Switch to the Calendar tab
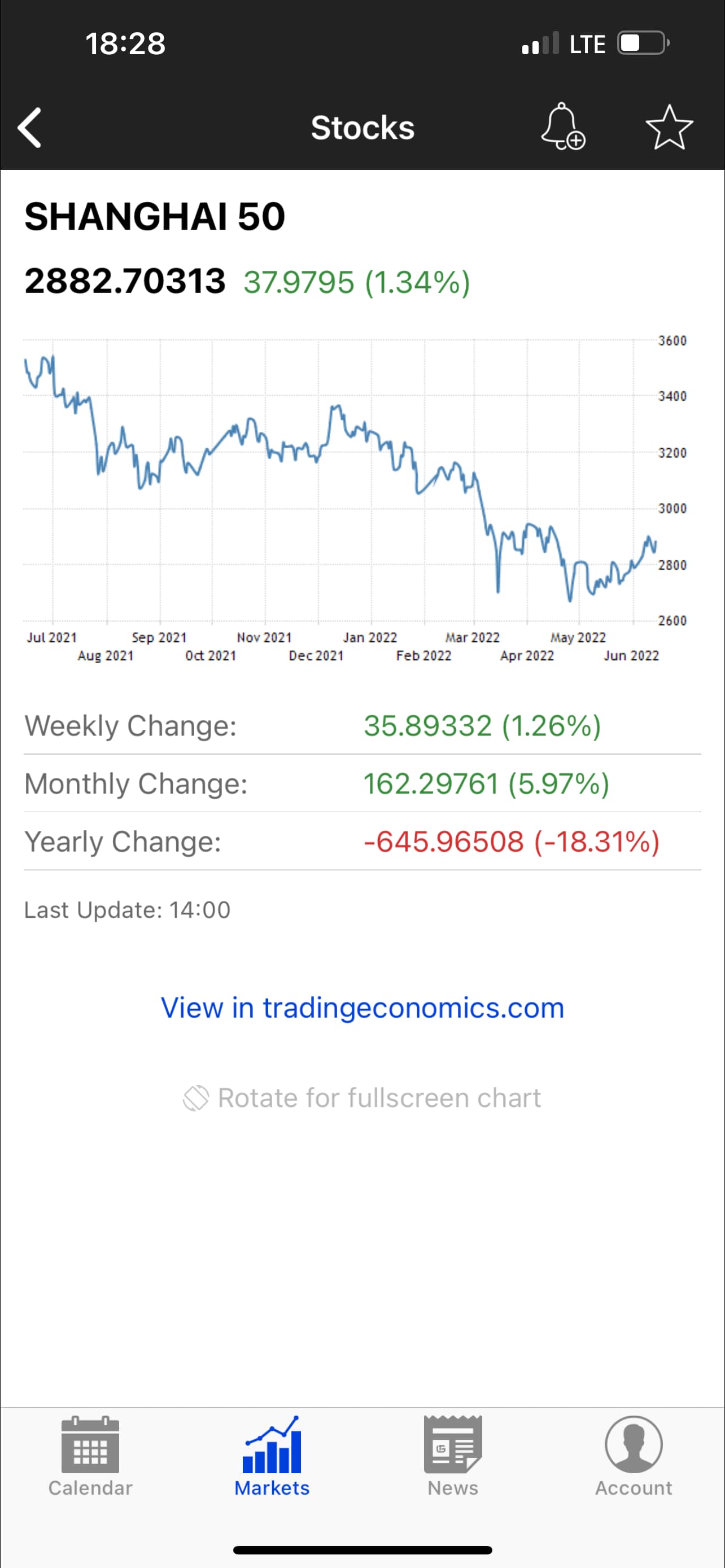Viewport: 725px width, 1568px height. (x=90, y=1456)
